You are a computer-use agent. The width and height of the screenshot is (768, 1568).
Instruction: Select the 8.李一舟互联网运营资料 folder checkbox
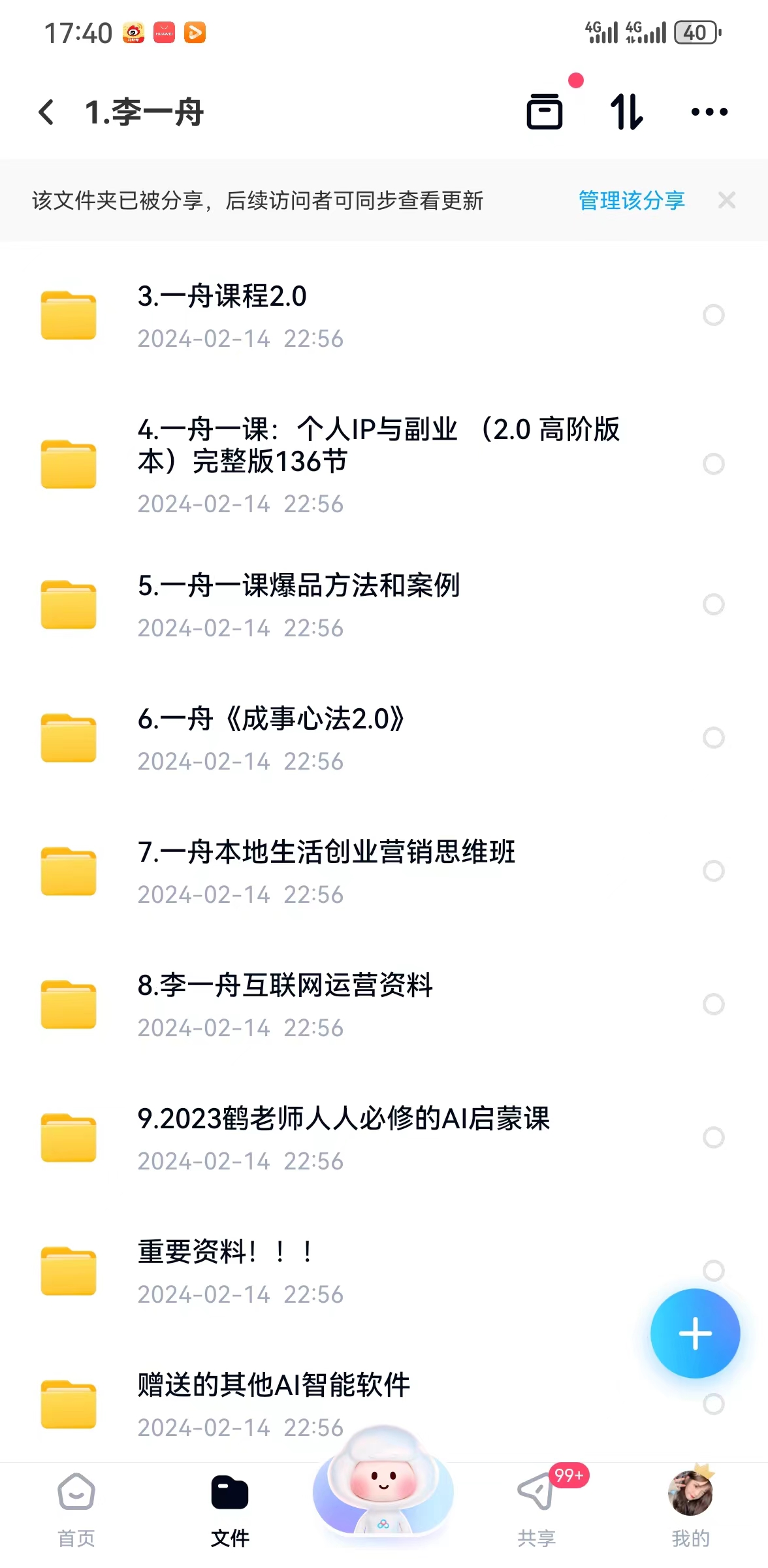pos(713,1004)
